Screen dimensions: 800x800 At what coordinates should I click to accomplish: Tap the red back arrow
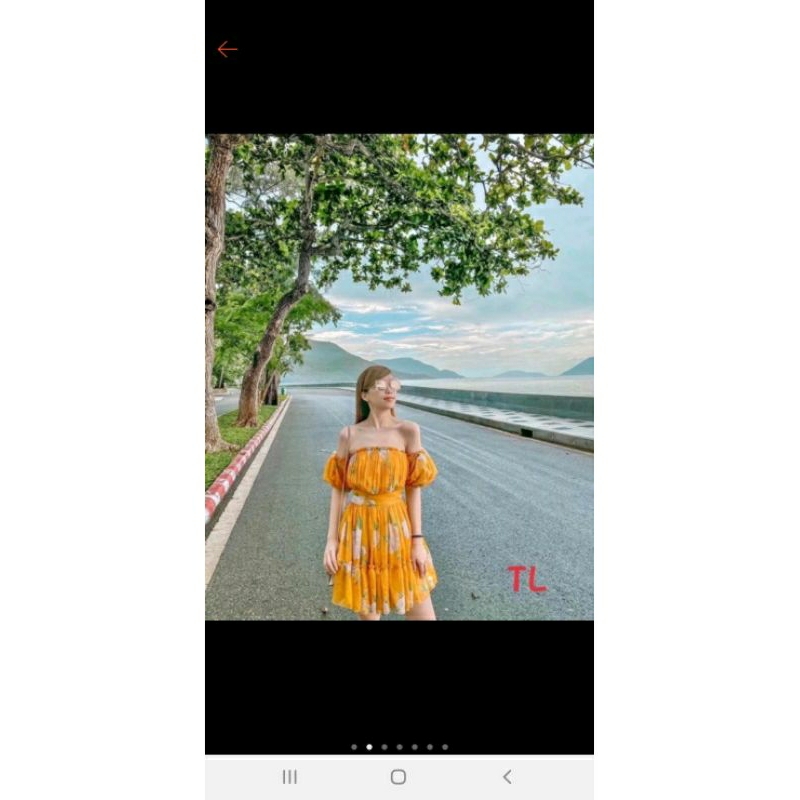(227, 49)
